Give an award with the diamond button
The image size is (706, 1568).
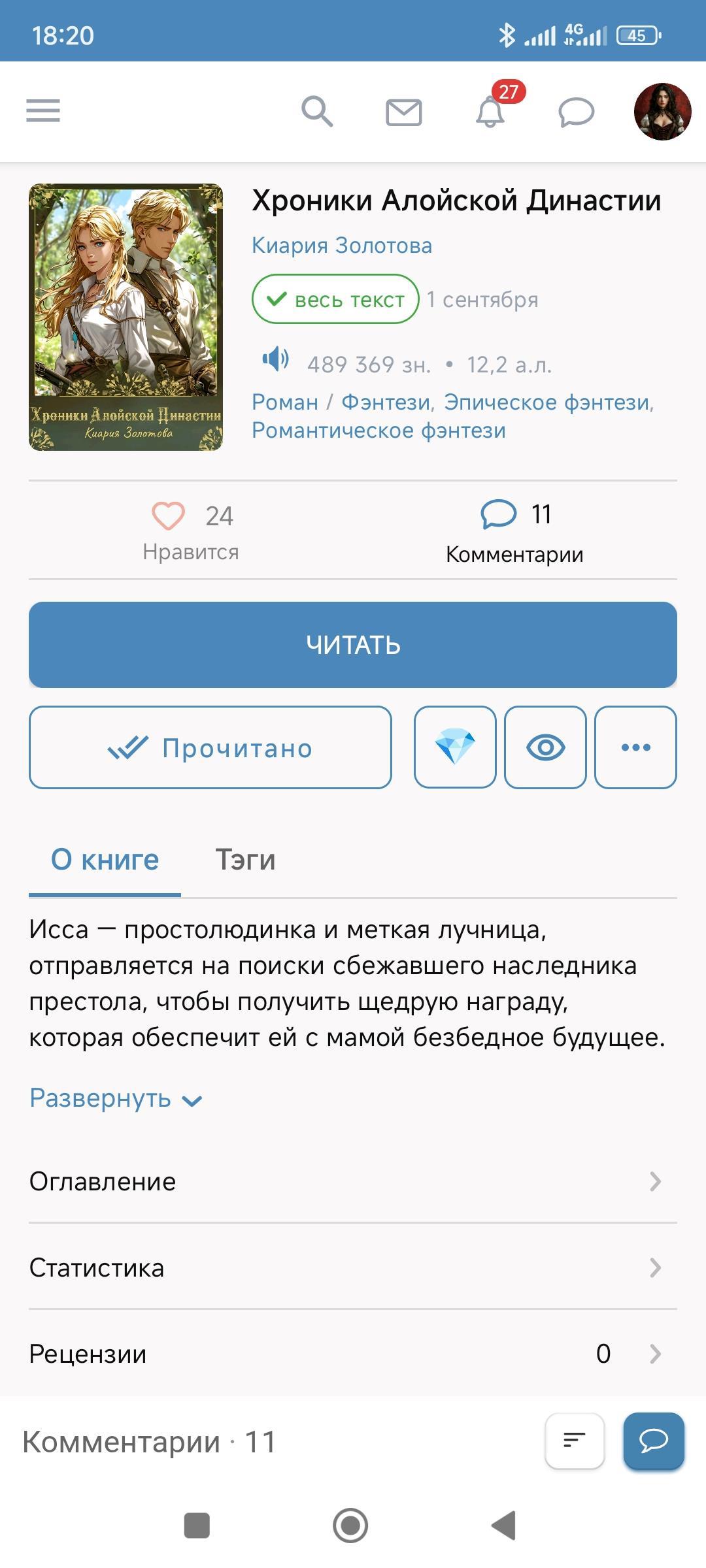(455, 747)
